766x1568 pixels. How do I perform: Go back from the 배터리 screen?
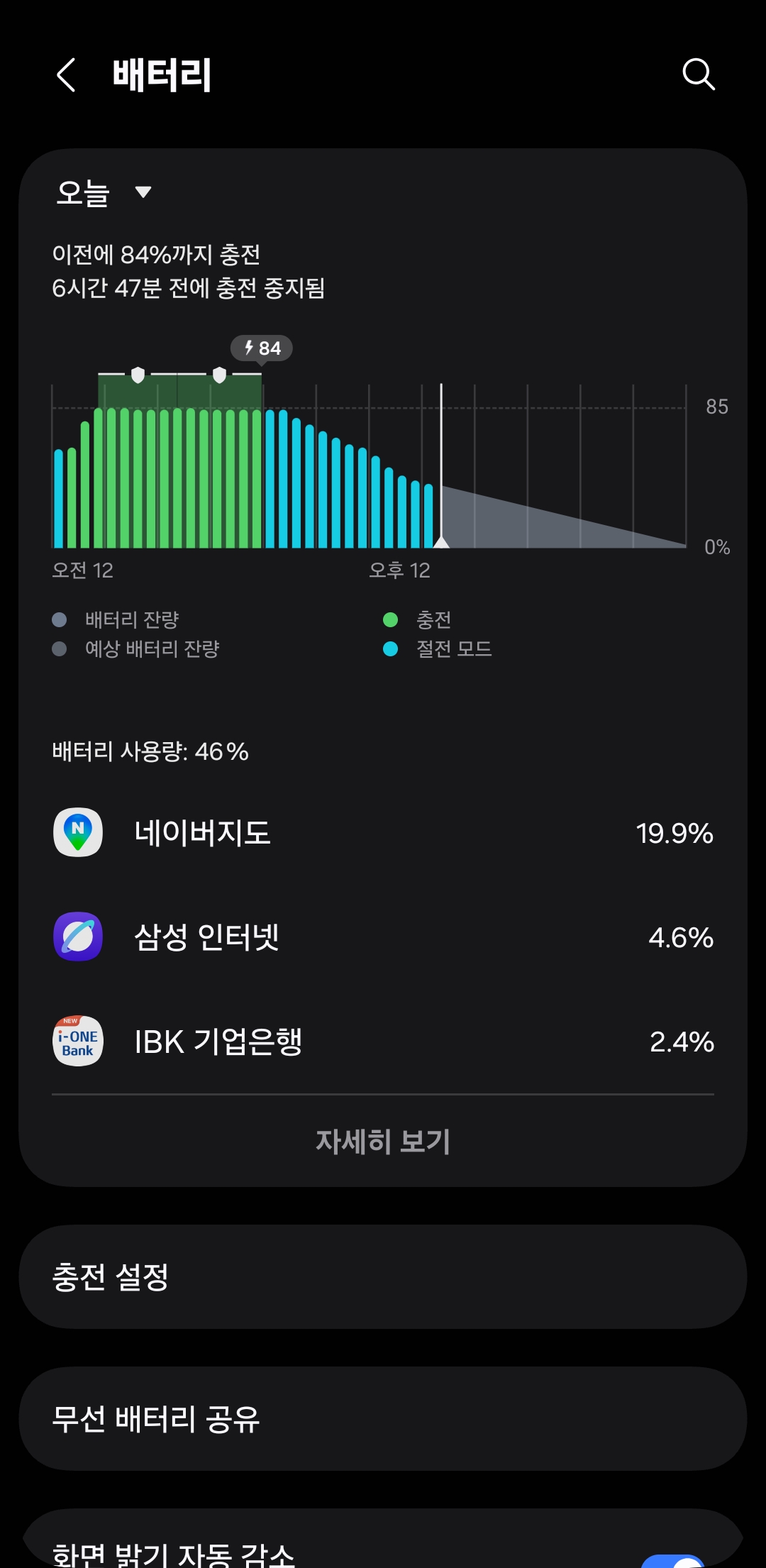pos(66,74)
